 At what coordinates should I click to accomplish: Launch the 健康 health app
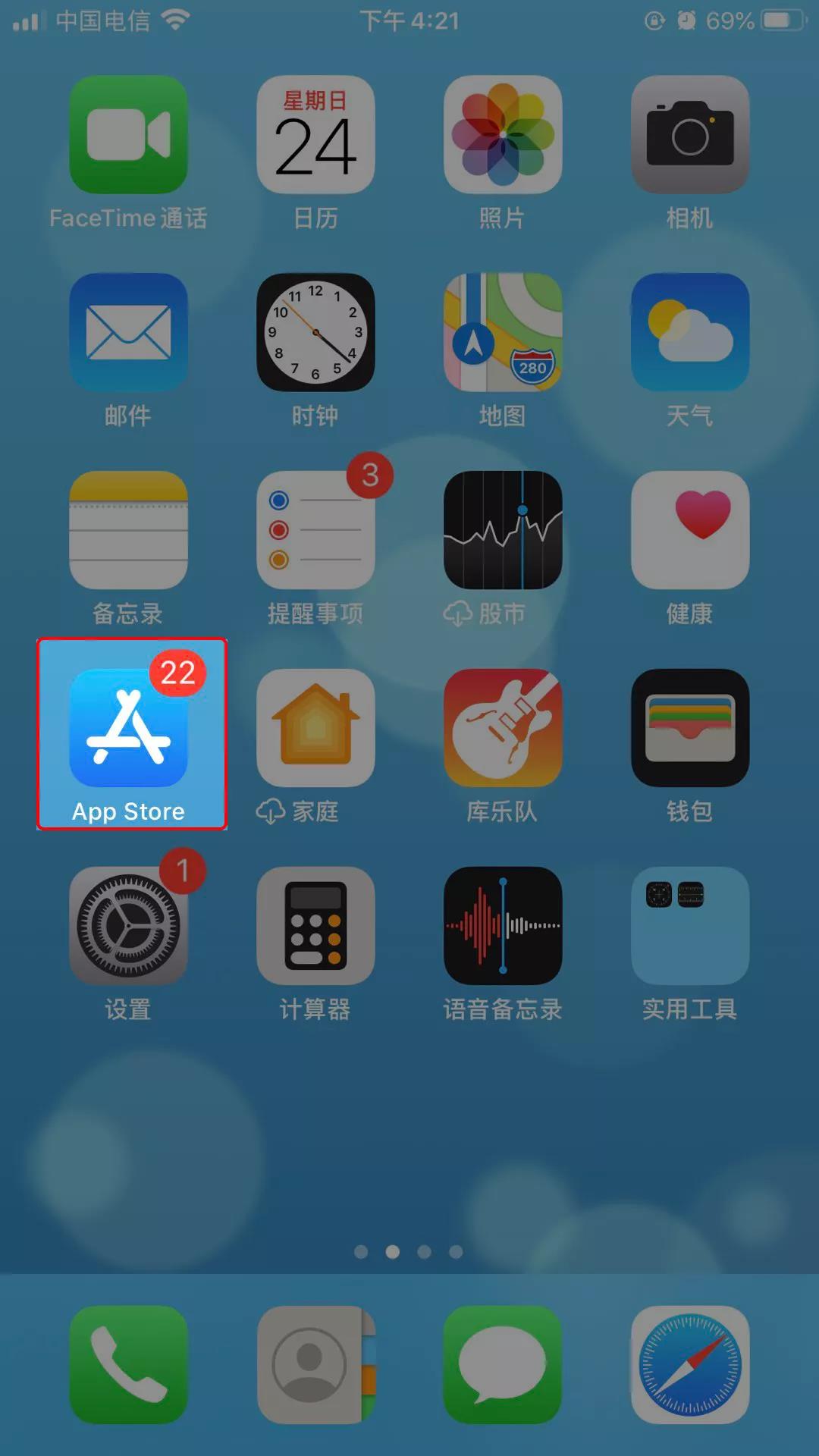click(x=689, y=530)
